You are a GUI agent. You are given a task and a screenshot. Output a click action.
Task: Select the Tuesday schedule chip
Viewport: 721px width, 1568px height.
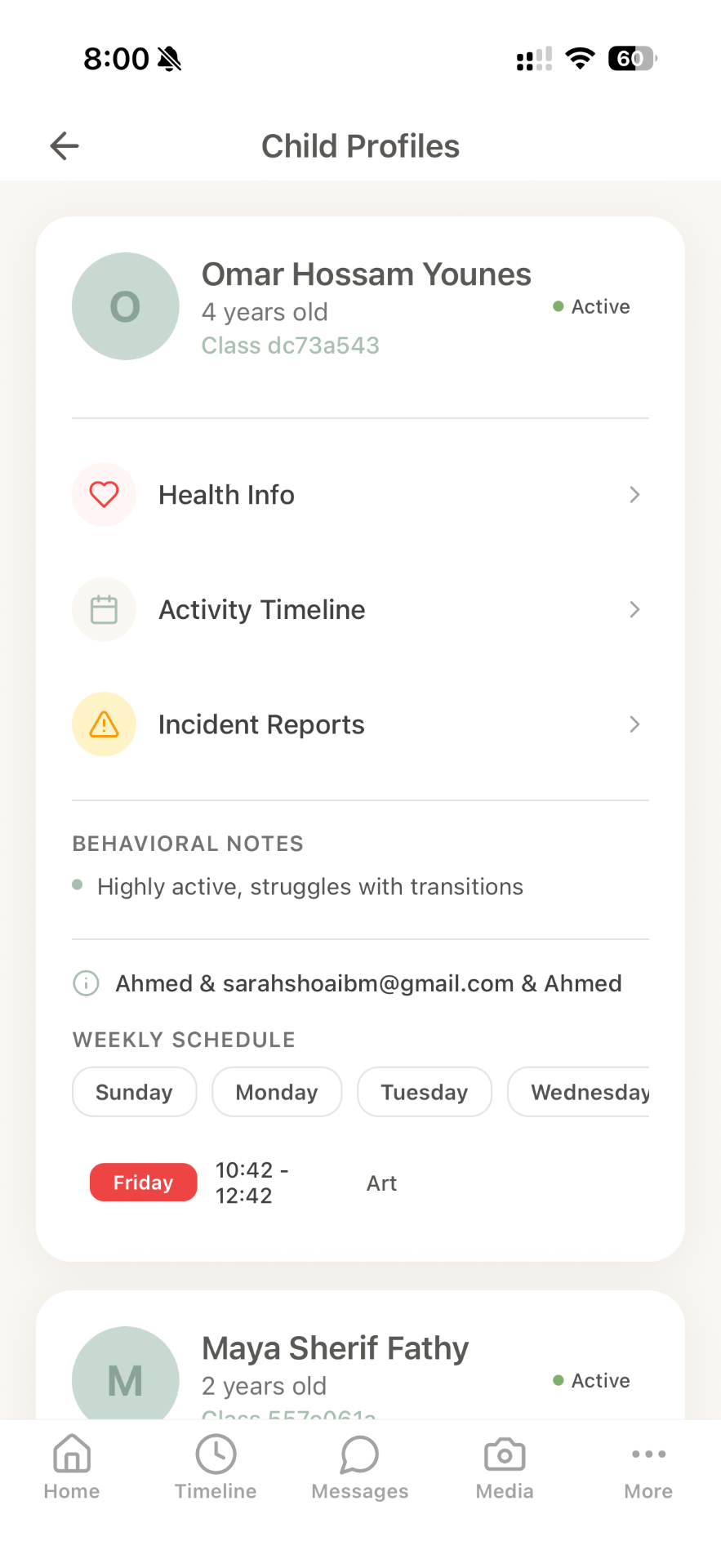click(x=425, y=1092)
